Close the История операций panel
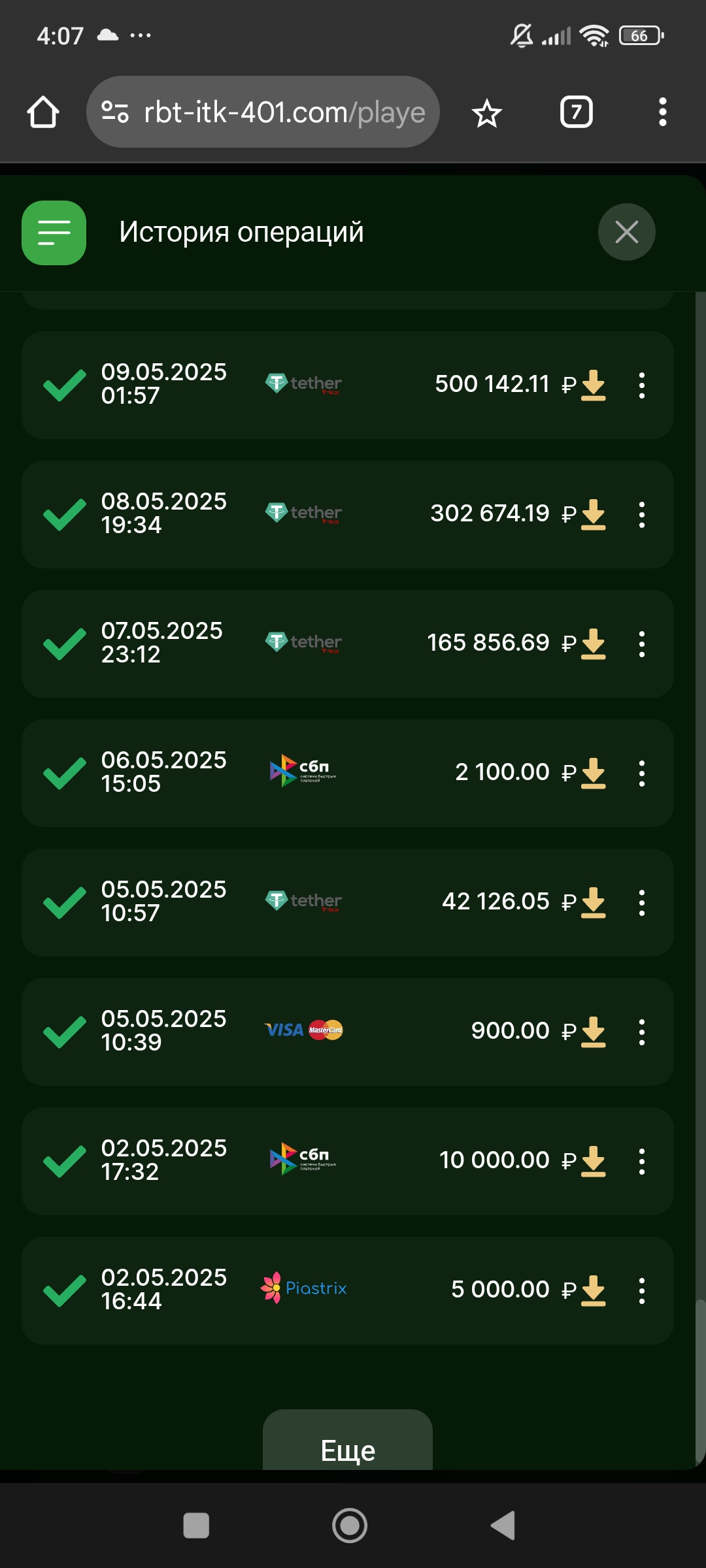Screen dimensions: 706x1568 (626, 232)
